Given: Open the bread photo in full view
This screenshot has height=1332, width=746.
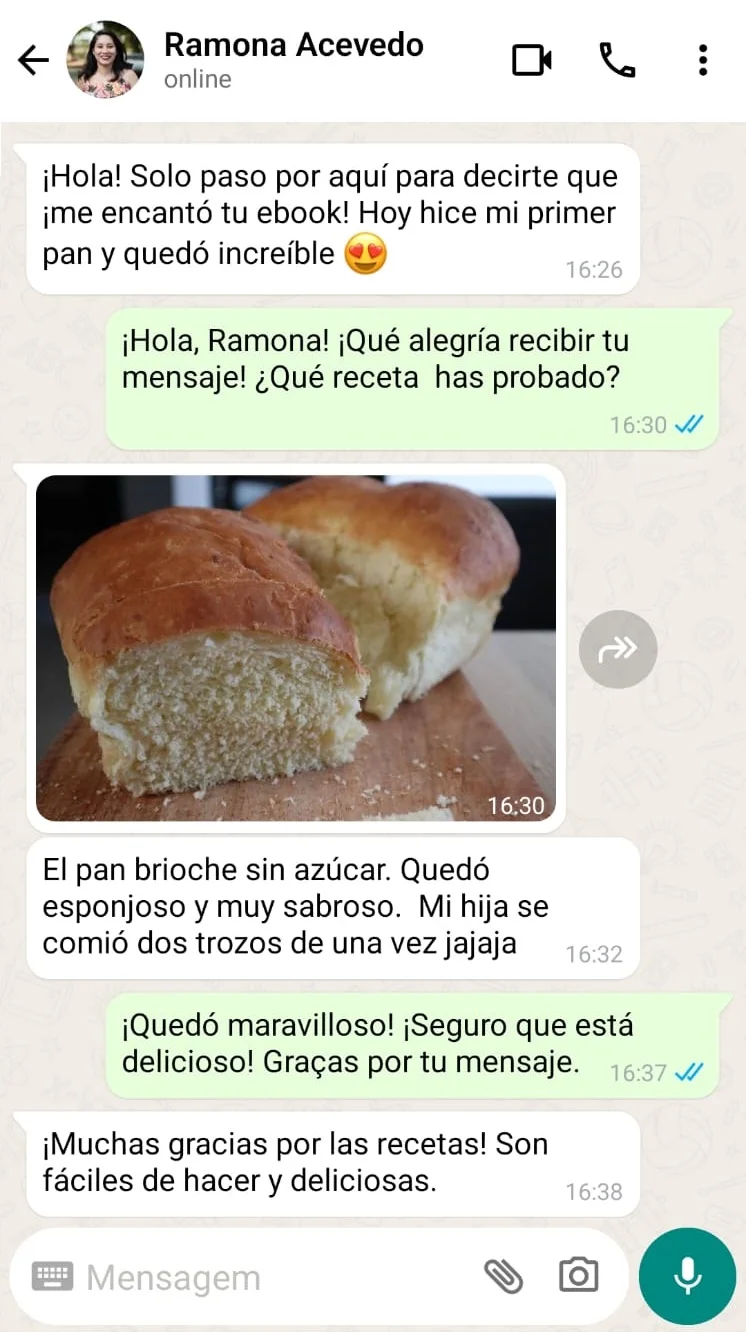Looking at the screenshot, I should pyautogui.click(x=295, y=648).
